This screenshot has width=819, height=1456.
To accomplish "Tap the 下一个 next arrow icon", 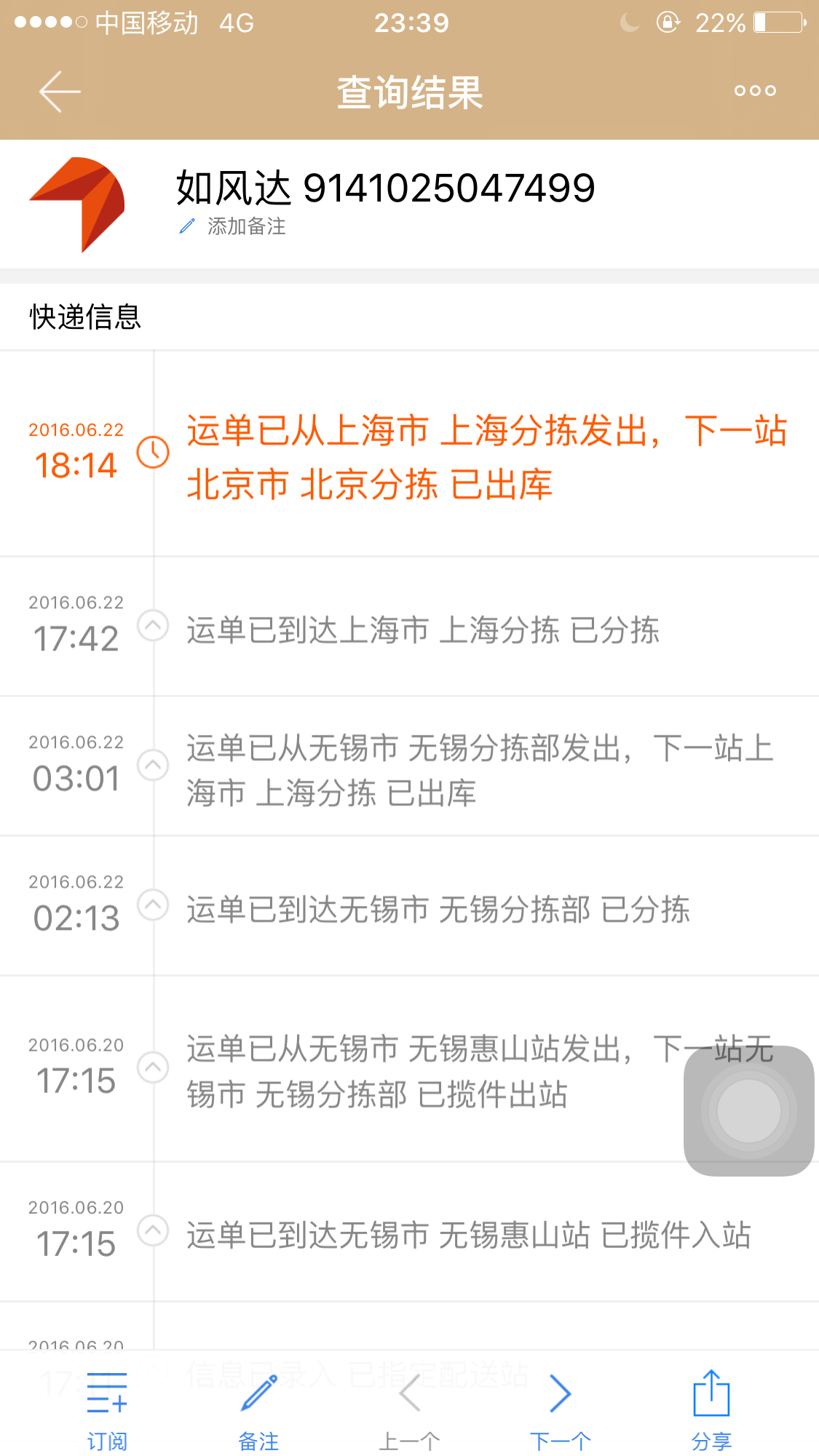I will pos(560,1392).
